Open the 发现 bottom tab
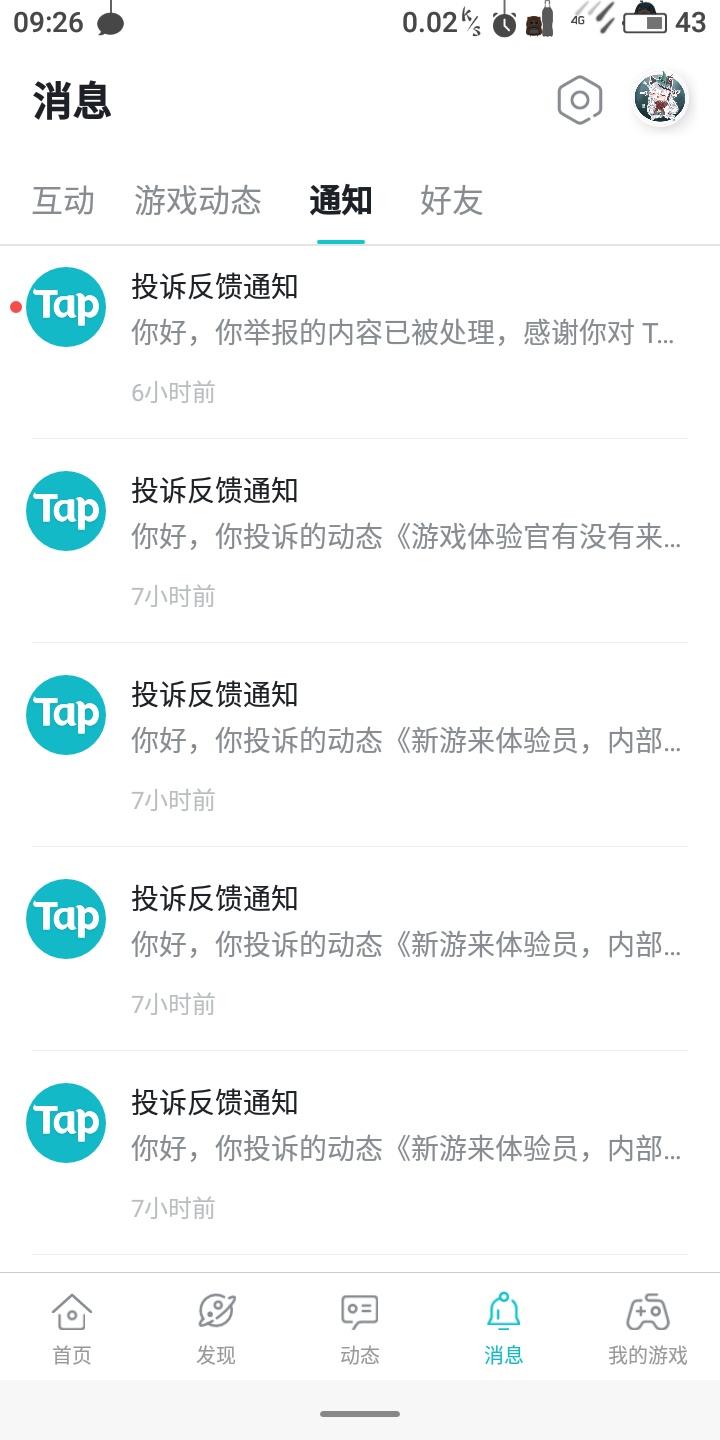The width and height of the screenshot is (720, 1440). tap(216, 1326)
